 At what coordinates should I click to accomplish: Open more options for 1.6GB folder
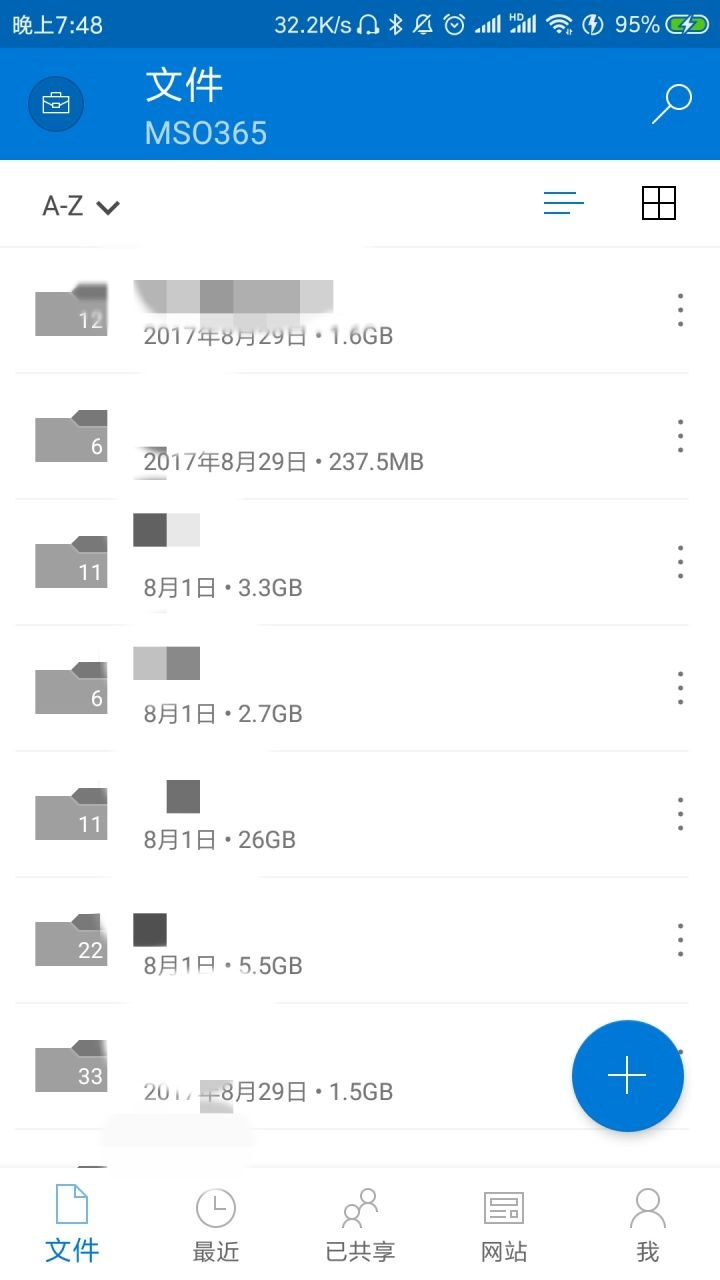[680, 310]
